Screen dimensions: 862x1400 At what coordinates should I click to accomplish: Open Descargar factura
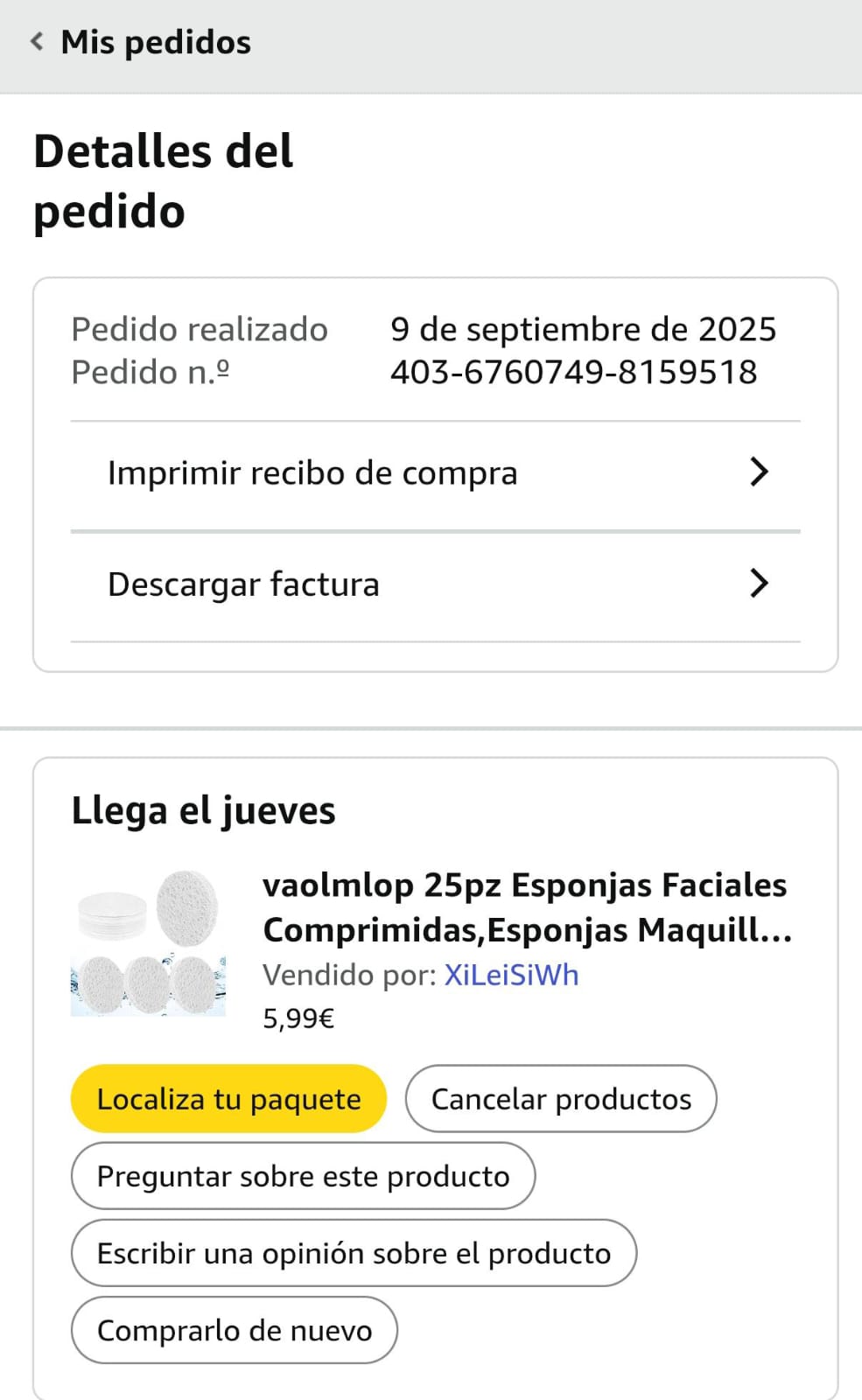tap(435, 584)
